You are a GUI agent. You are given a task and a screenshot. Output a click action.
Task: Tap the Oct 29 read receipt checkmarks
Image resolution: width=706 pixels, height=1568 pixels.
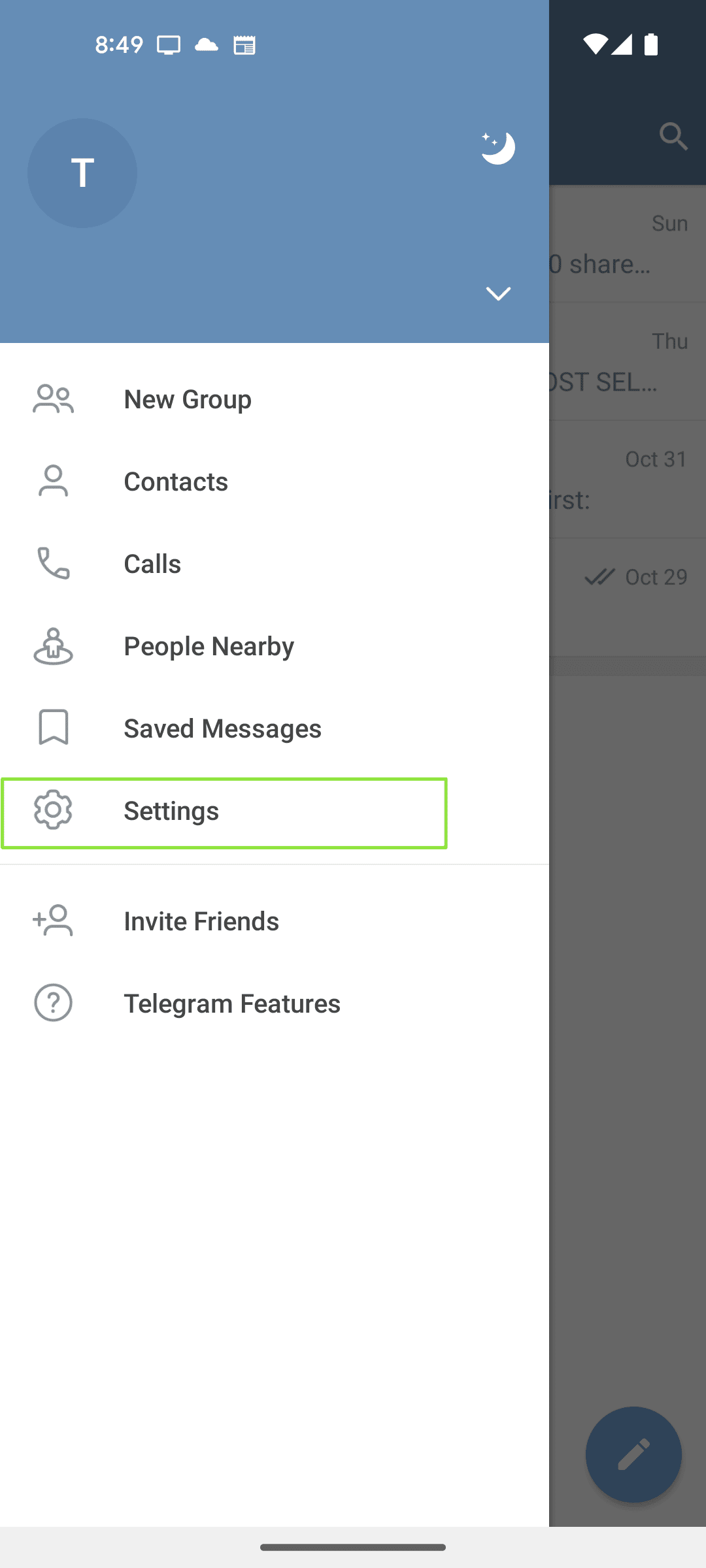601,576
